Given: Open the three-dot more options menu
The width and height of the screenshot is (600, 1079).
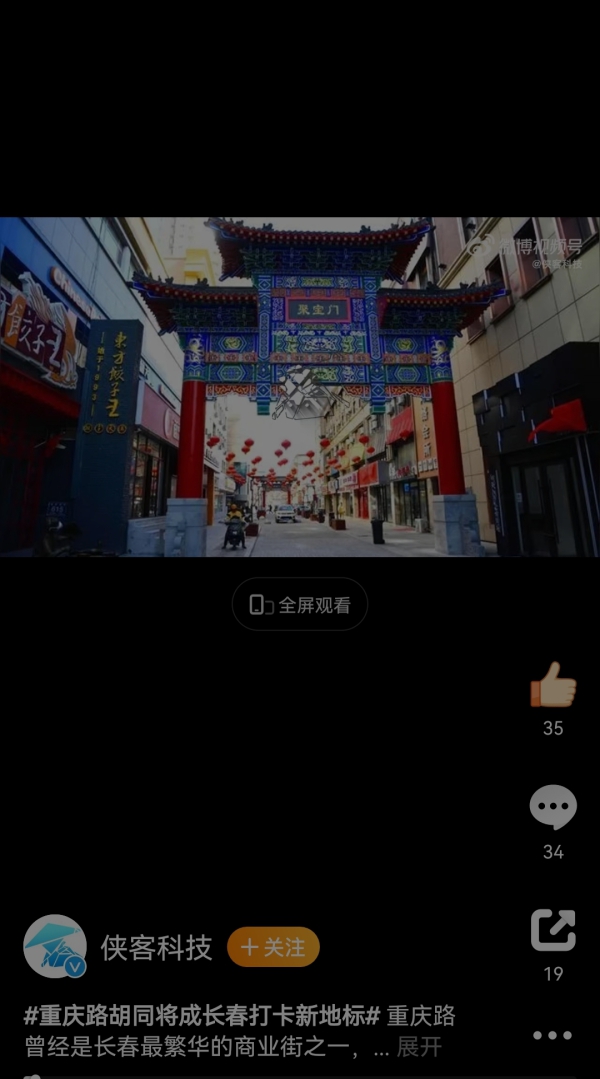Looking at the screenshot, I should coord(553,1035).
